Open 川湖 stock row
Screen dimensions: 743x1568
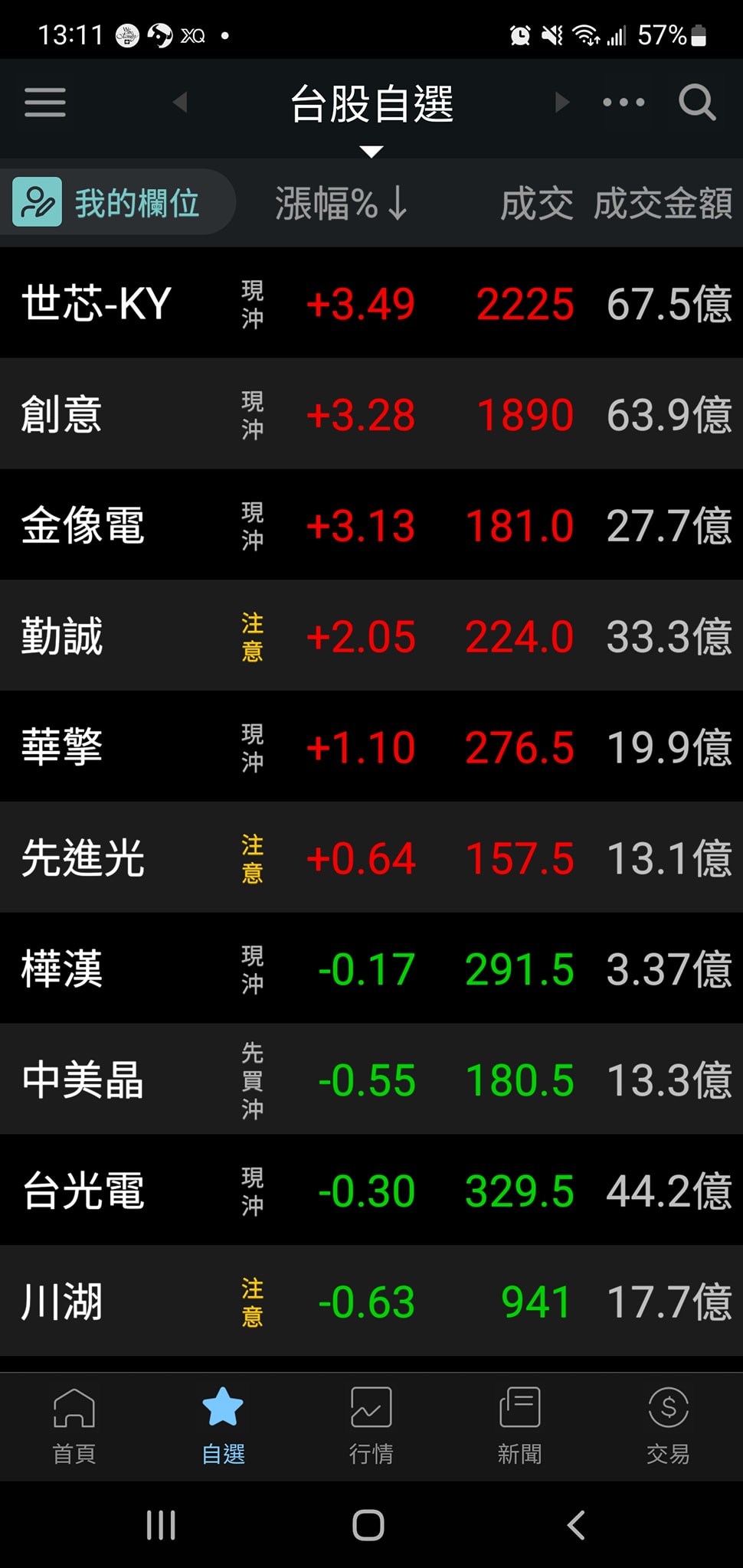61,1302
